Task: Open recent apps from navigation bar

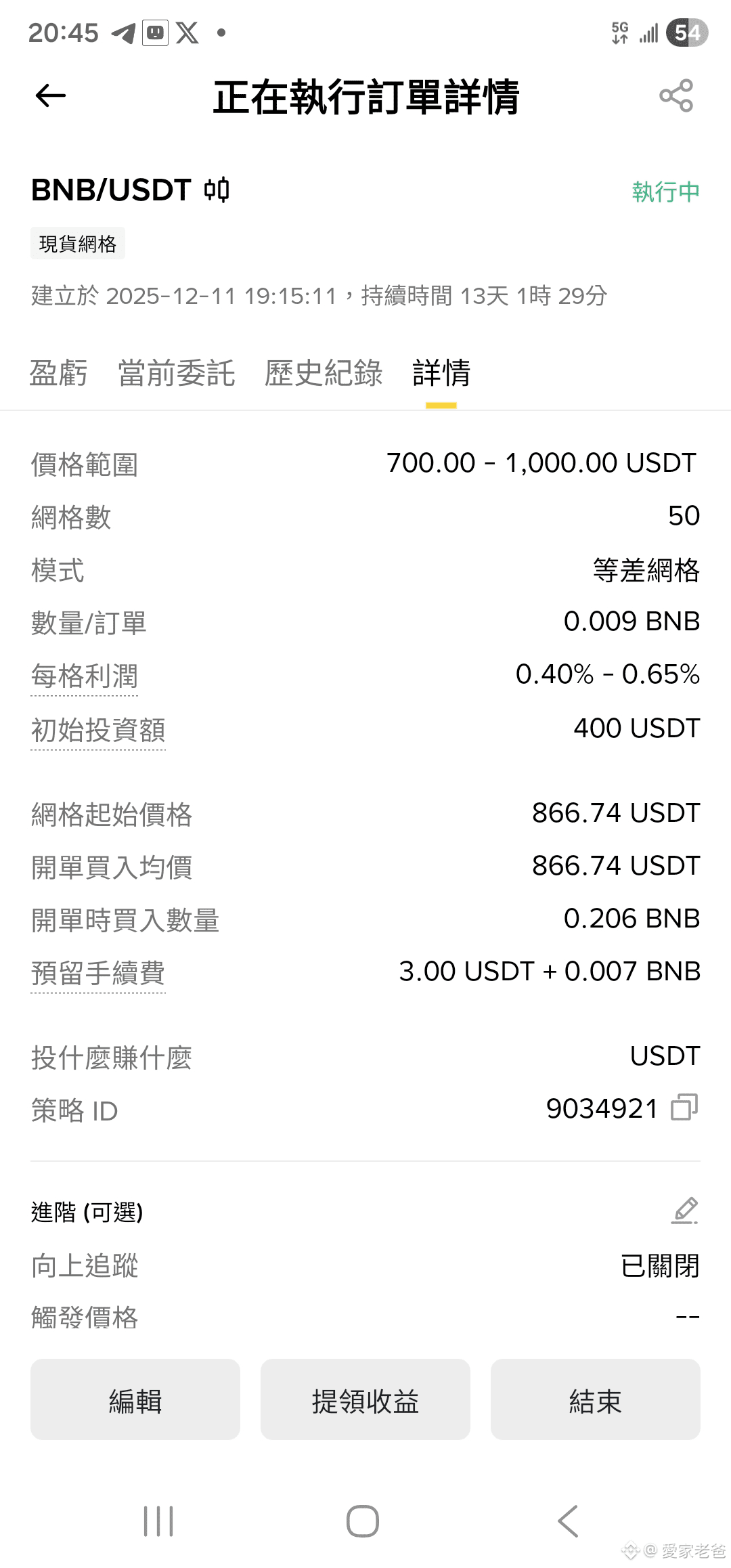Action: click(159, 1521)
